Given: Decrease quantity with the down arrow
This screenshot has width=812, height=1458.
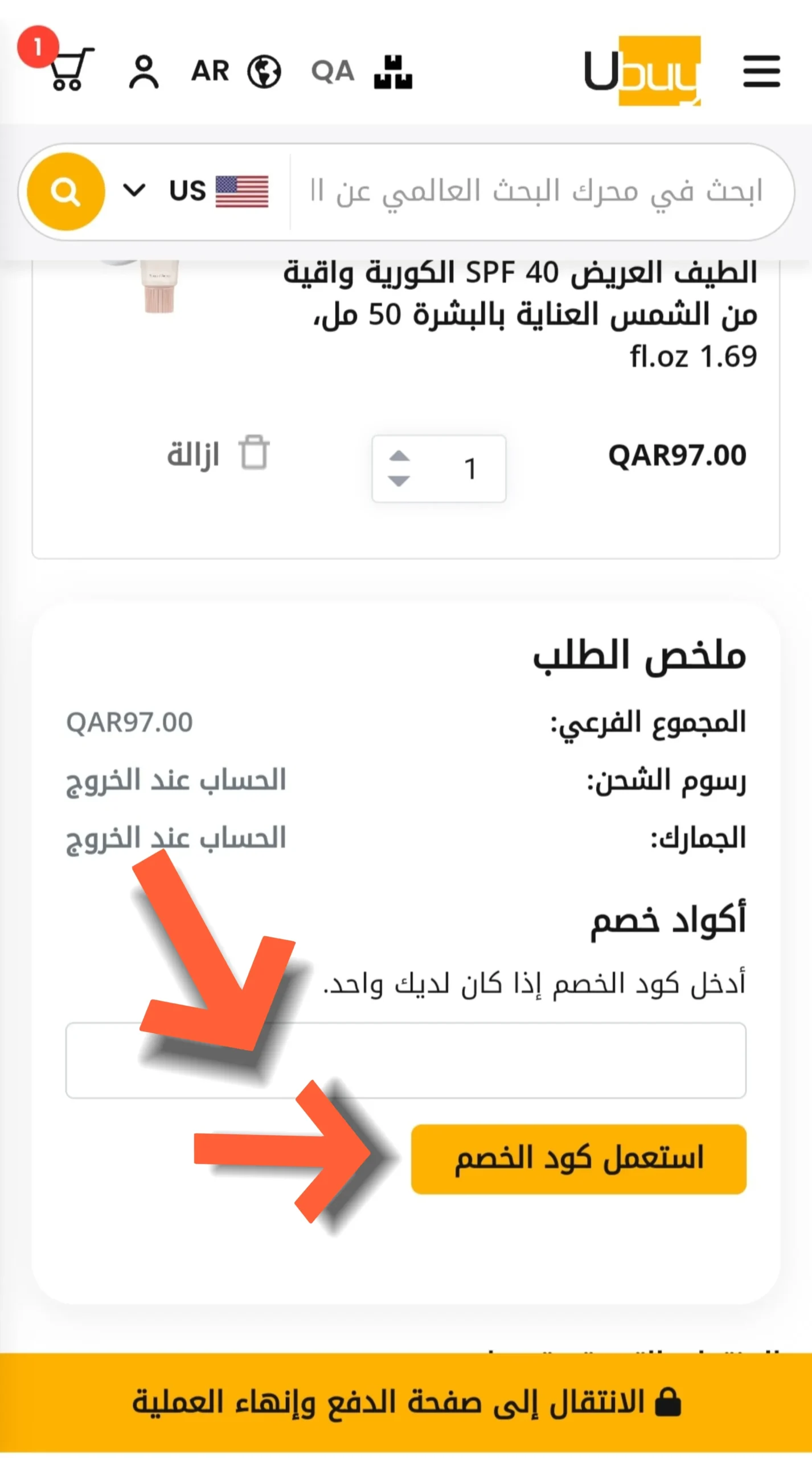Looking at the screenshot, I should (399, 481).
